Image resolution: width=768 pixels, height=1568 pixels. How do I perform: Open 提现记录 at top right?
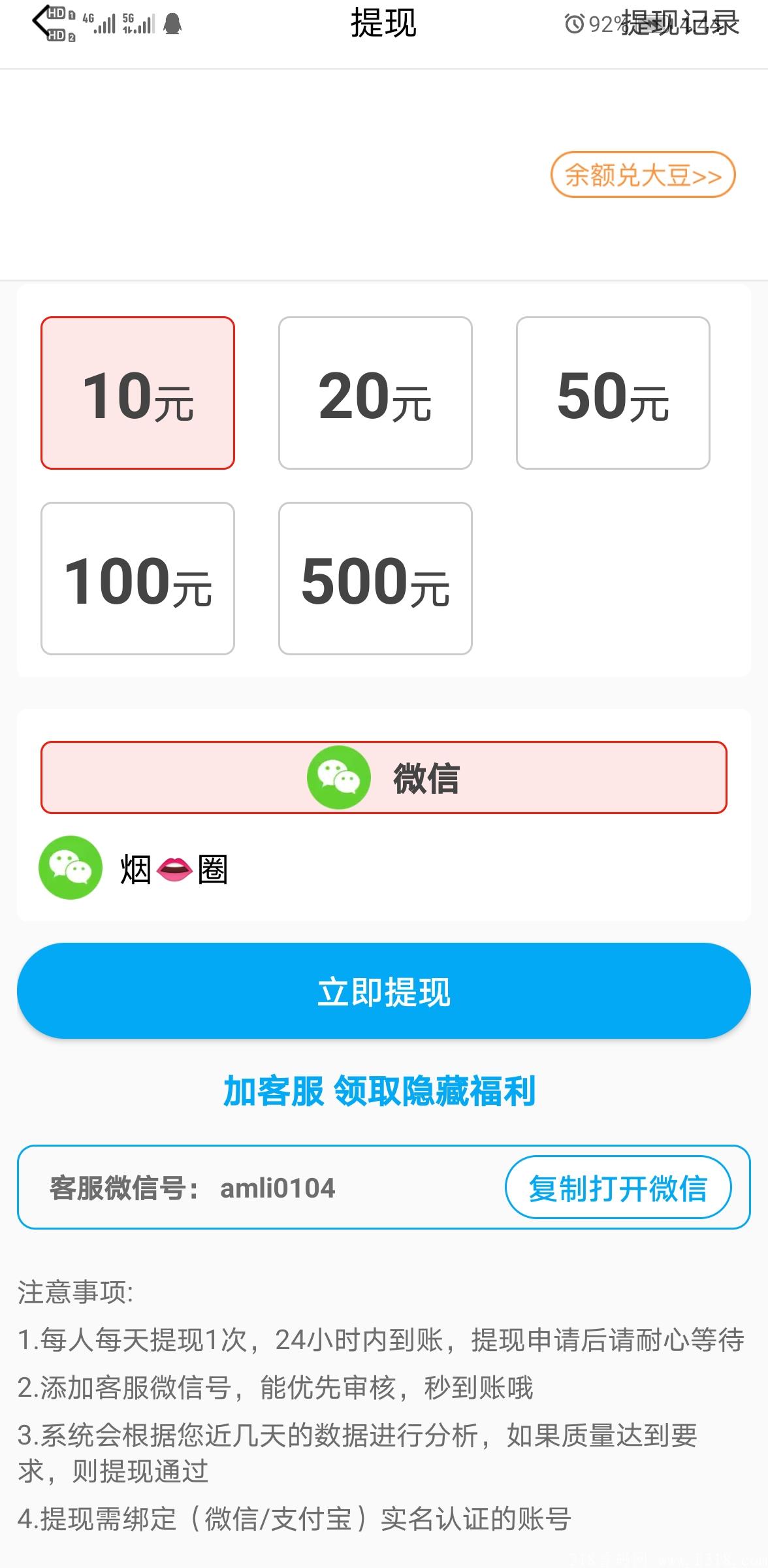click(x=680, y=23)
